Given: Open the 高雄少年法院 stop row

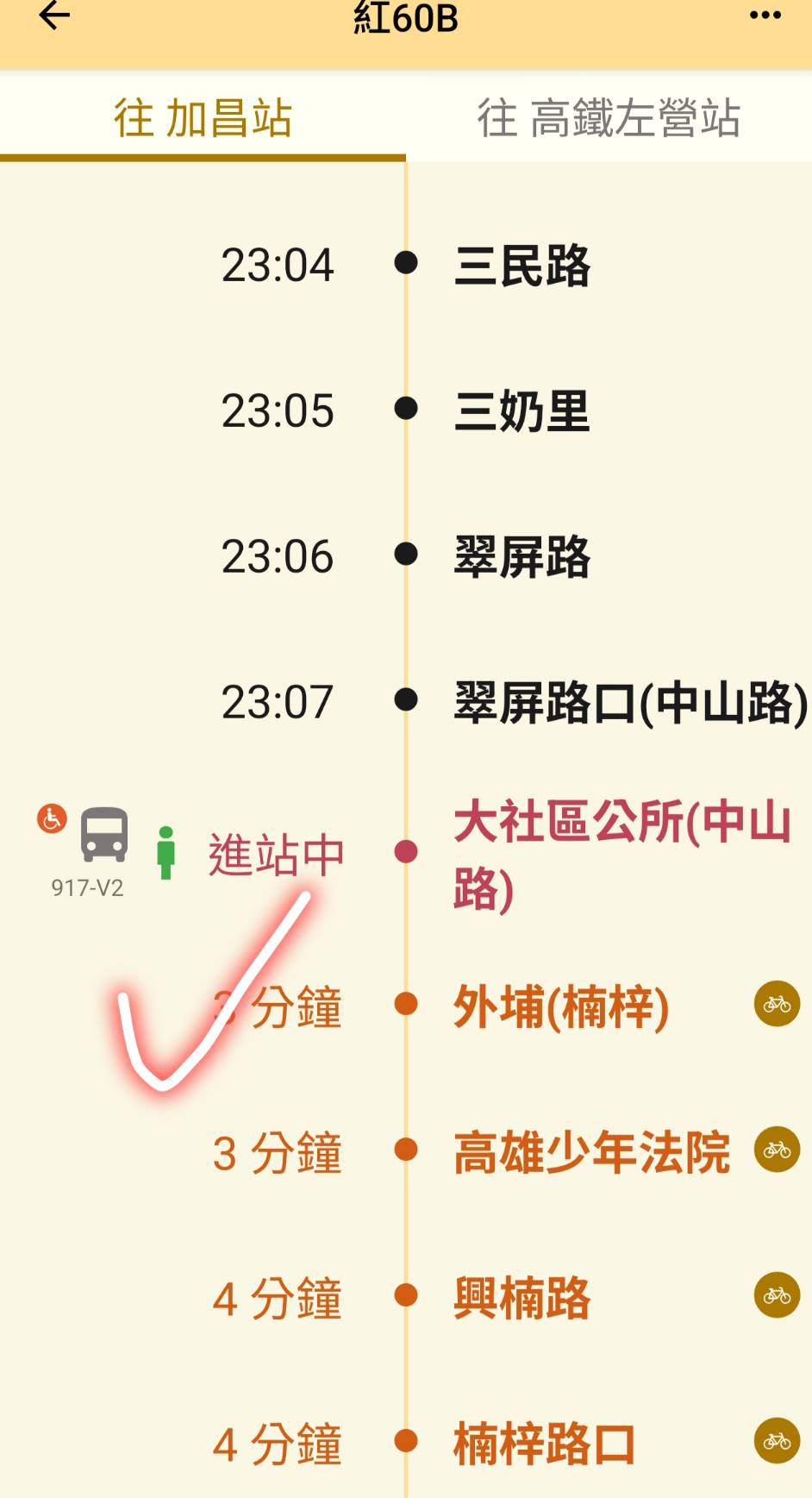Looking at the screenshot, I should 591,1151.
